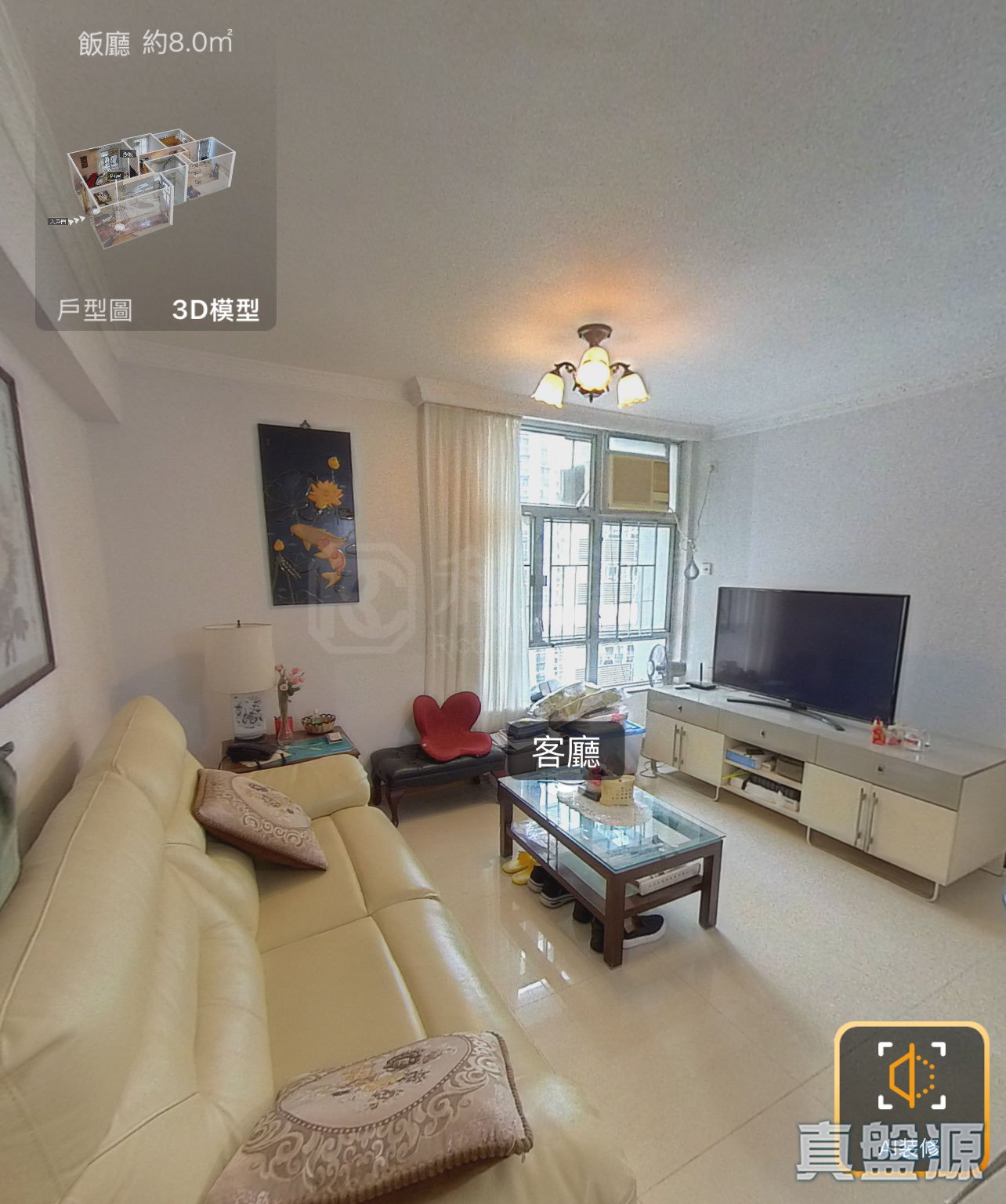Jump to the 客廳 hotspot

(x=566, y=752)
